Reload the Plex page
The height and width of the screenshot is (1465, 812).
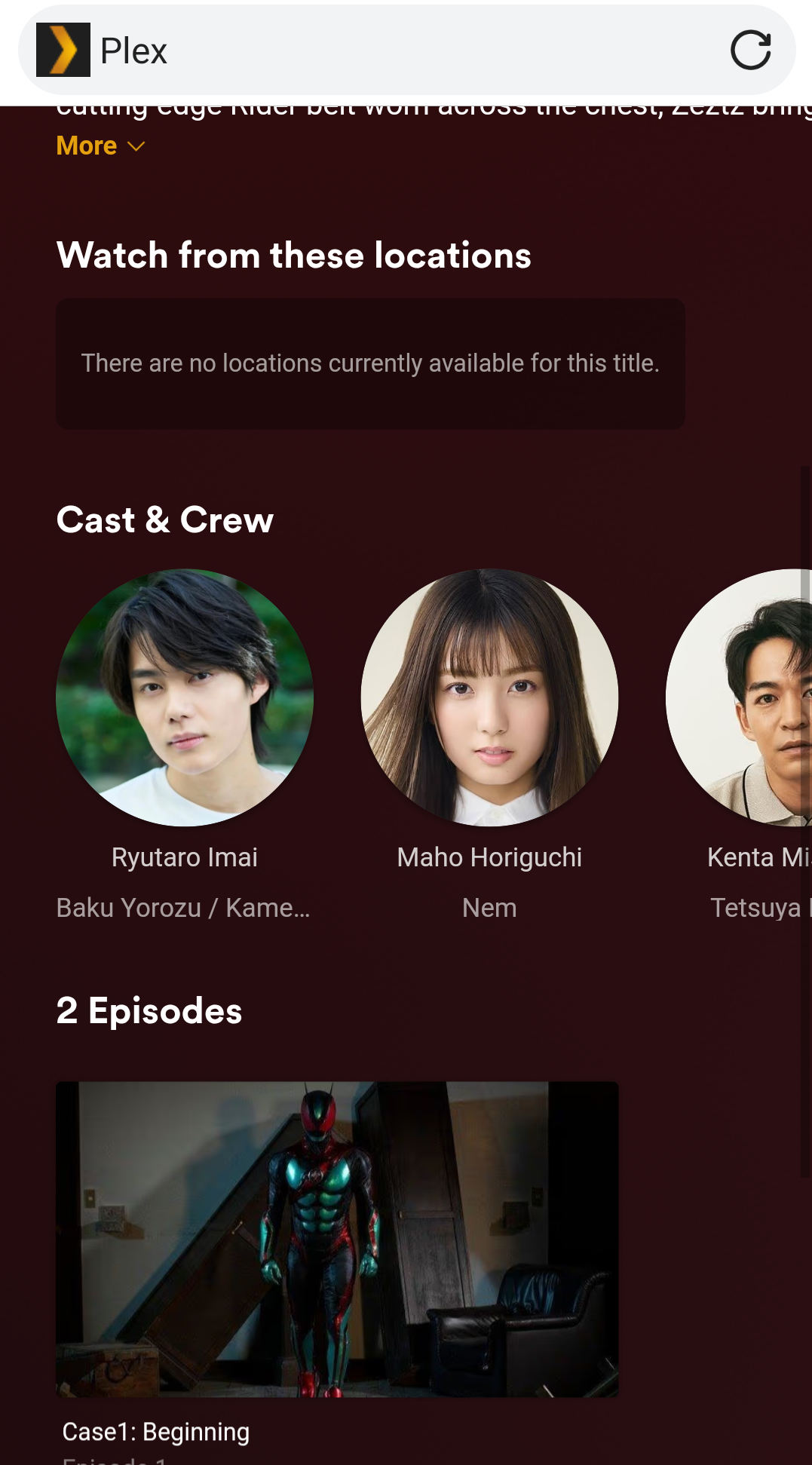pyautogui.click(x=750, y=51)
